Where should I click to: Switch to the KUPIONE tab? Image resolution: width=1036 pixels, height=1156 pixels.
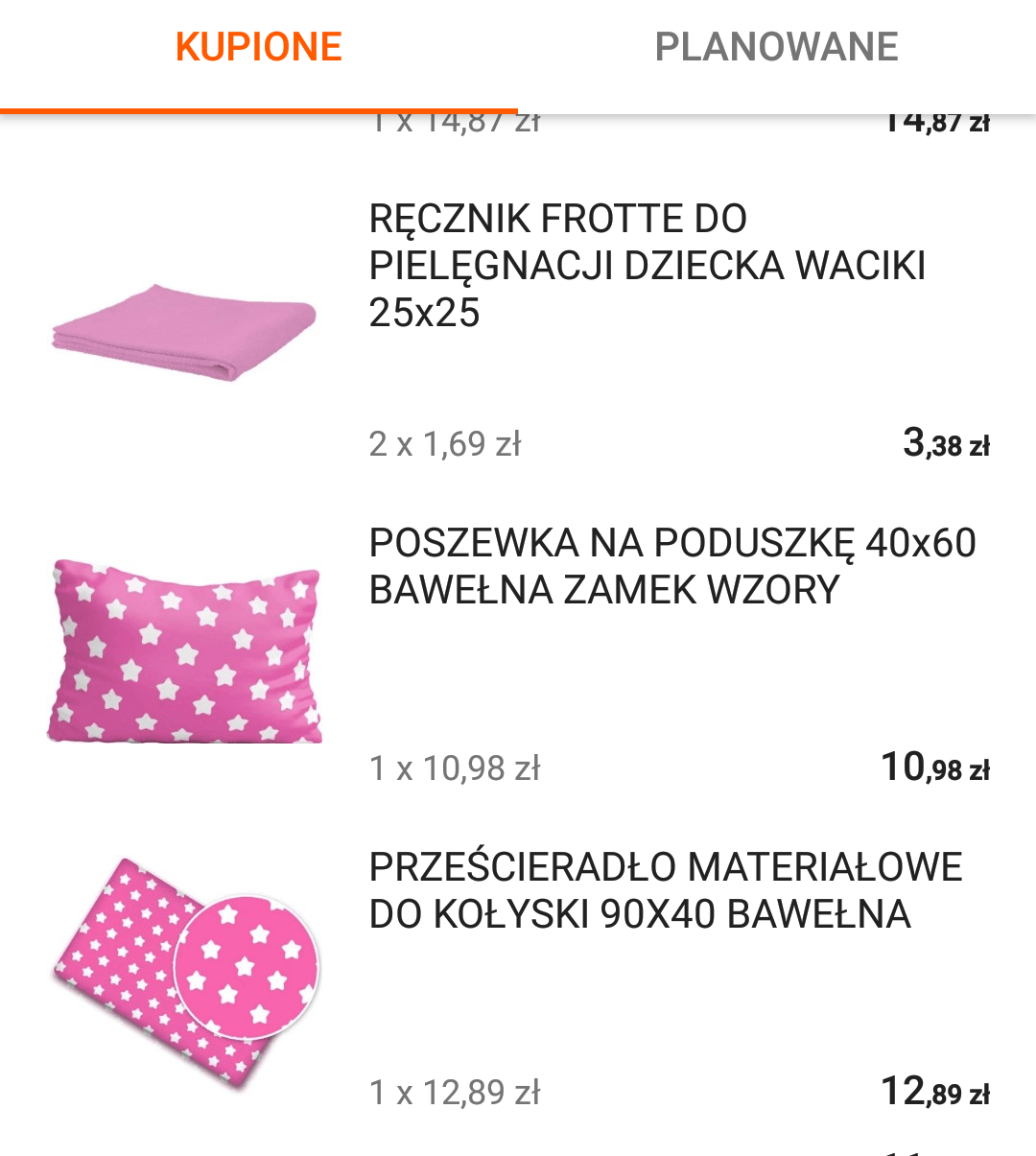click(259, 48)
